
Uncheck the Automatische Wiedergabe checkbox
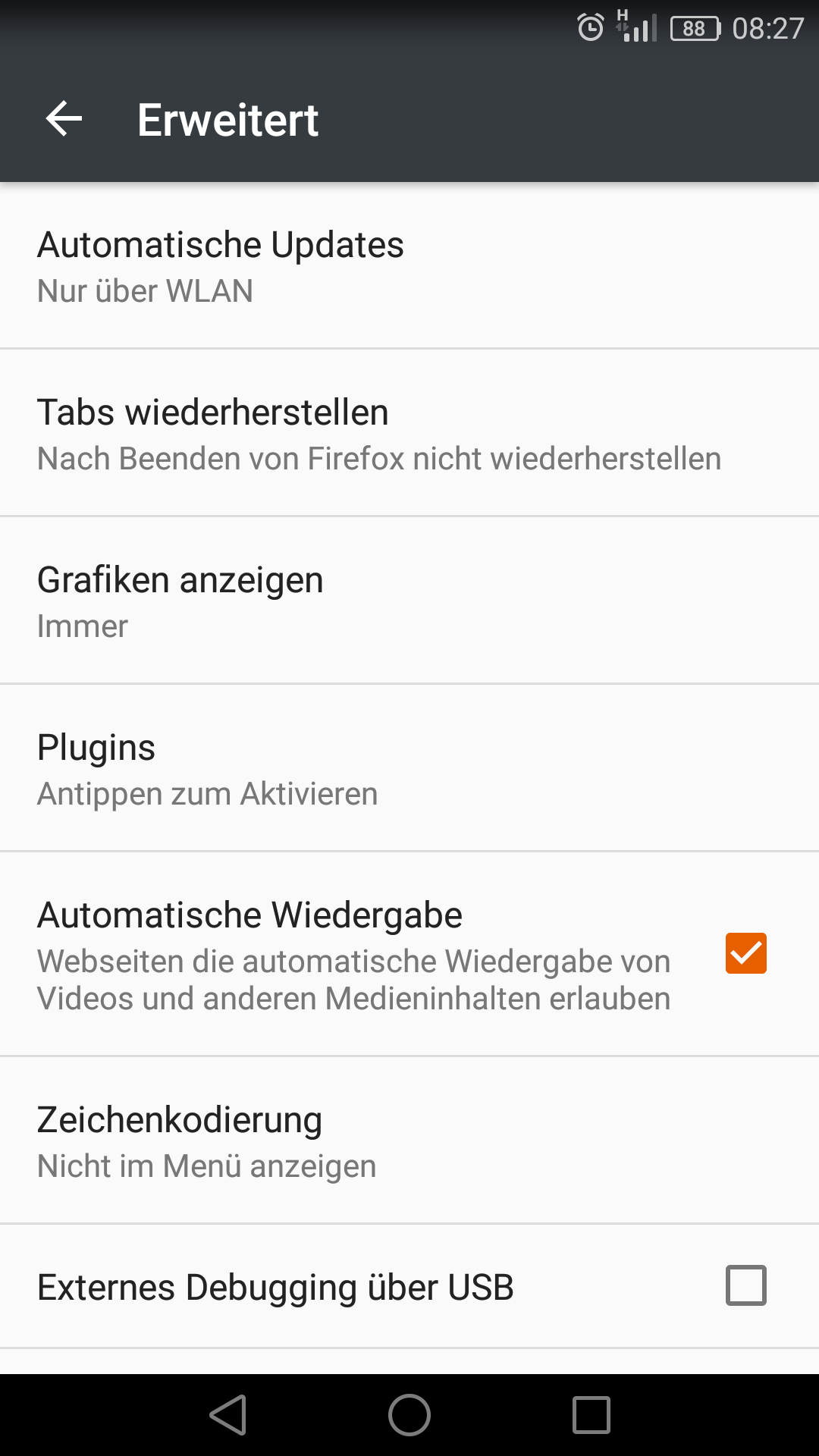pos(745,953)
